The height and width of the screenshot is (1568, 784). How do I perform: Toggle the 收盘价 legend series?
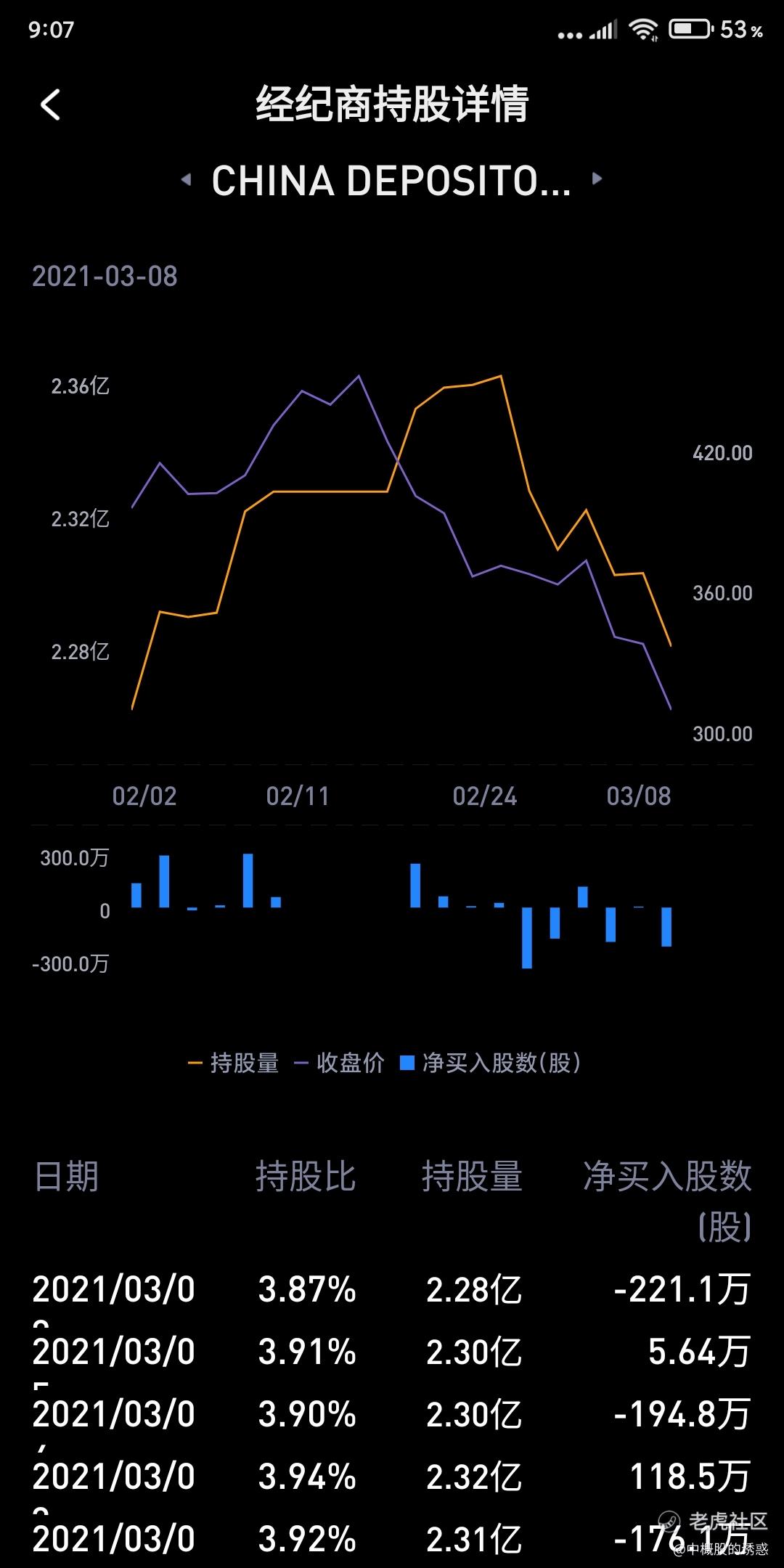pyautogui.click(x=340, y=1063)
